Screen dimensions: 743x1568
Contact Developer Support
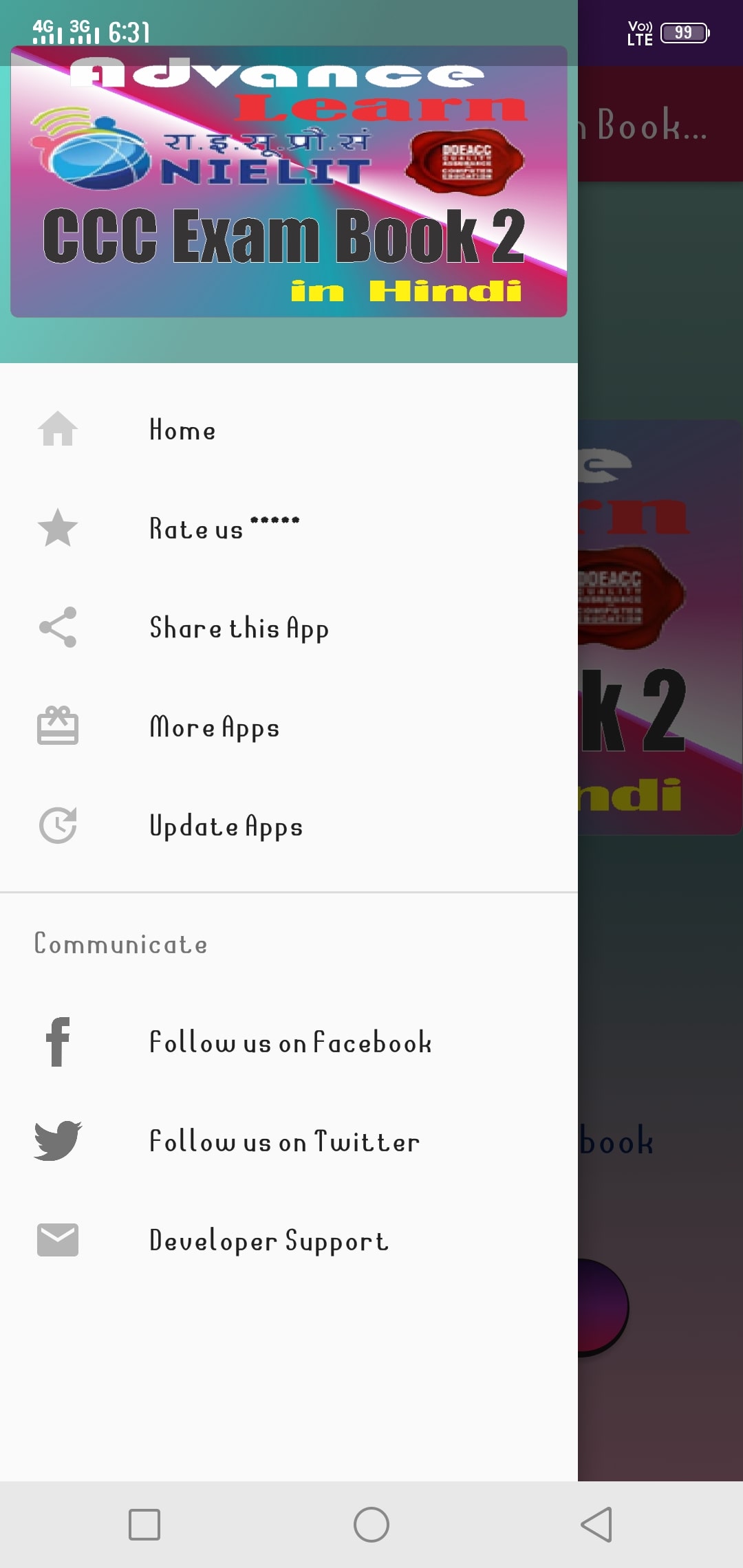268,1241
